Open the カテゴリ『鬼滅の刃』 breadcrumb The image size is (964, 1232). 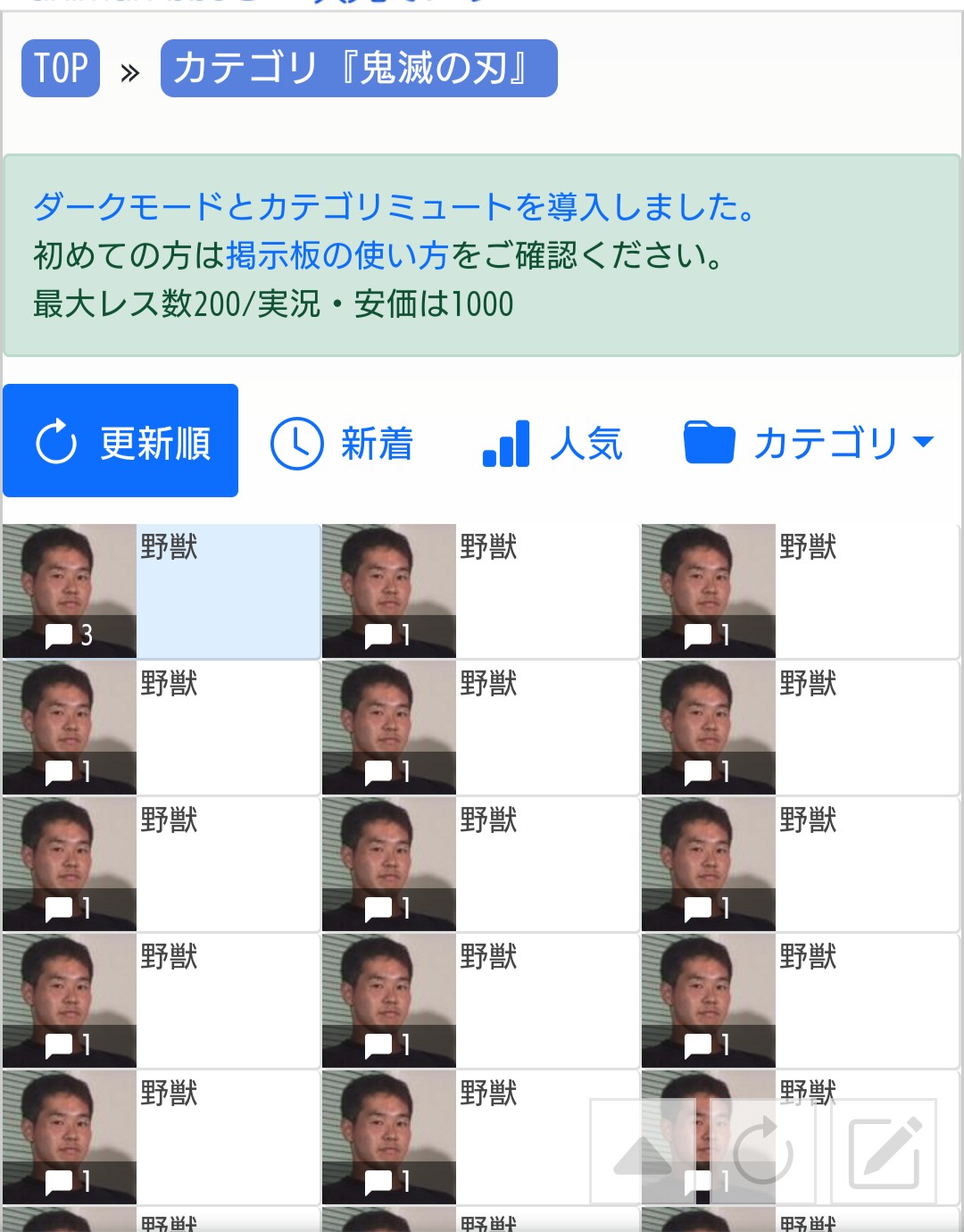[x=359, y=68]
